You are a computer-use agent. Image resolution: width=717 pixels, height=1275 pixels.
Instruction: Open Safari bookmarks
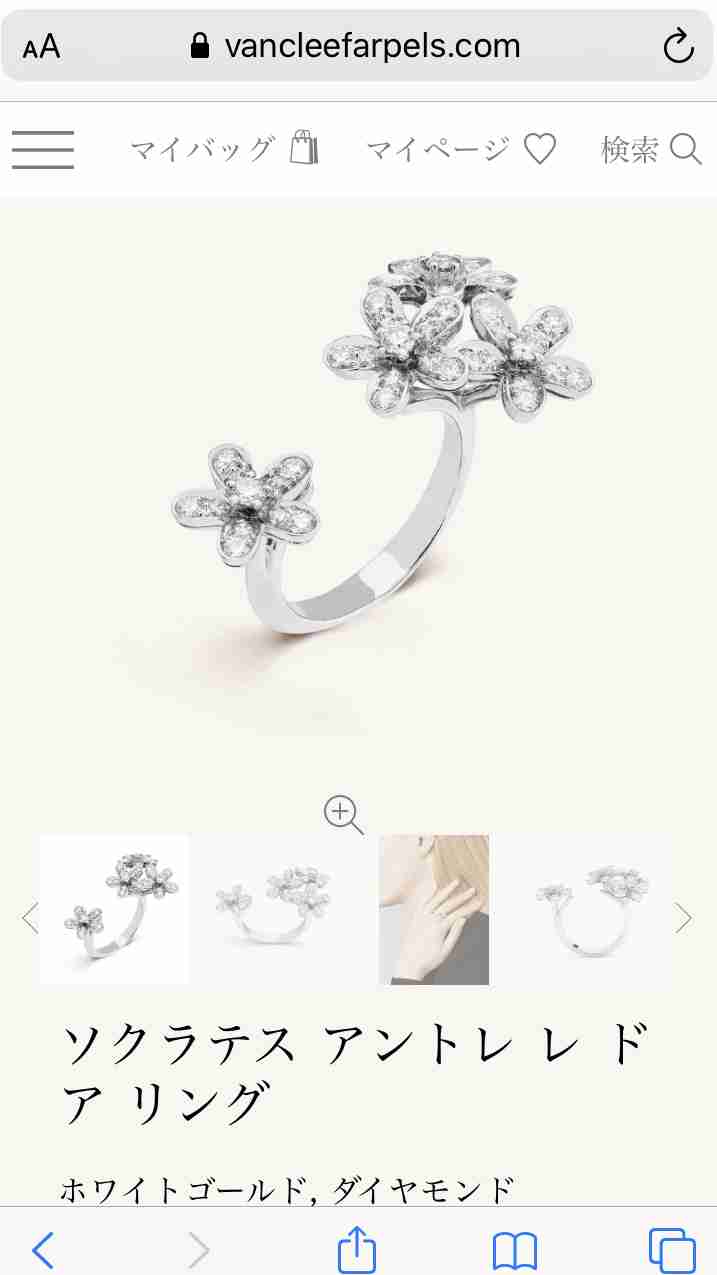[x=514, y=1249]
